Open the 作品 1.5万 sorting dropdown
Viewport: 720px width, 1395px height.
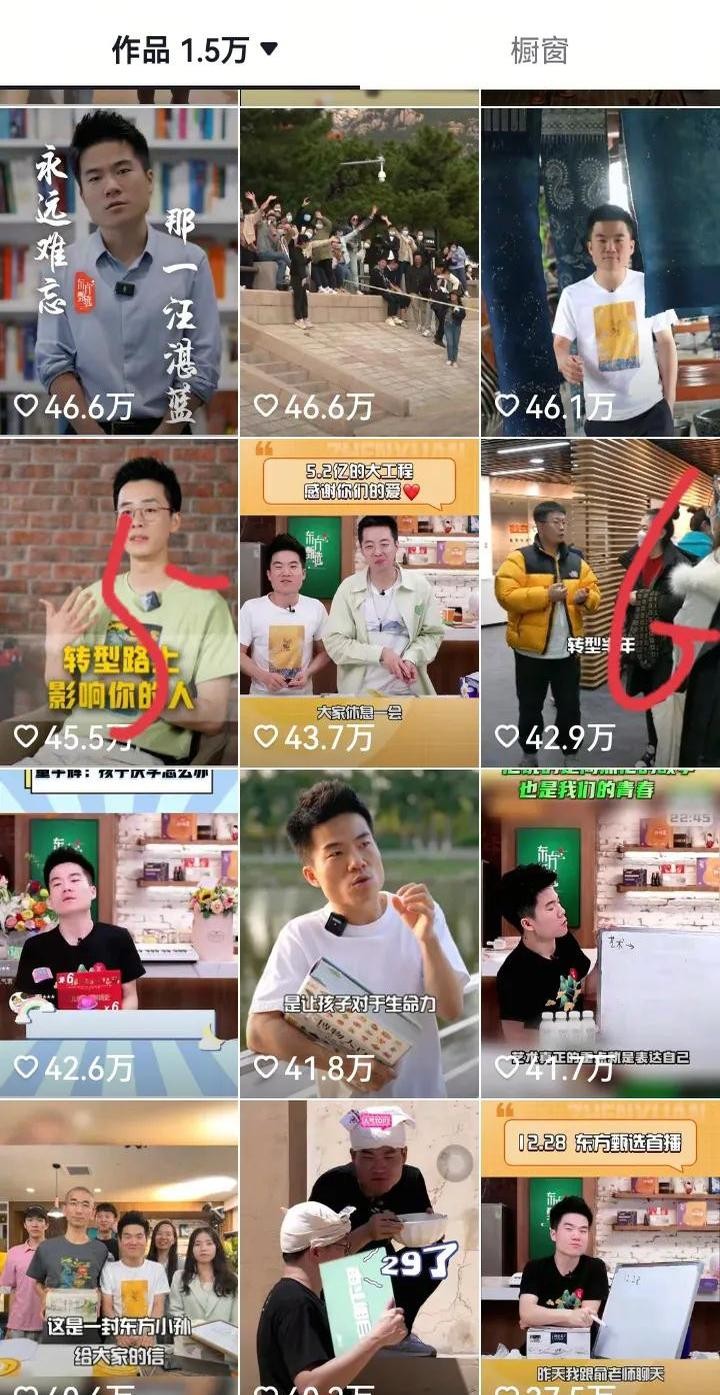tap(194, 50)
